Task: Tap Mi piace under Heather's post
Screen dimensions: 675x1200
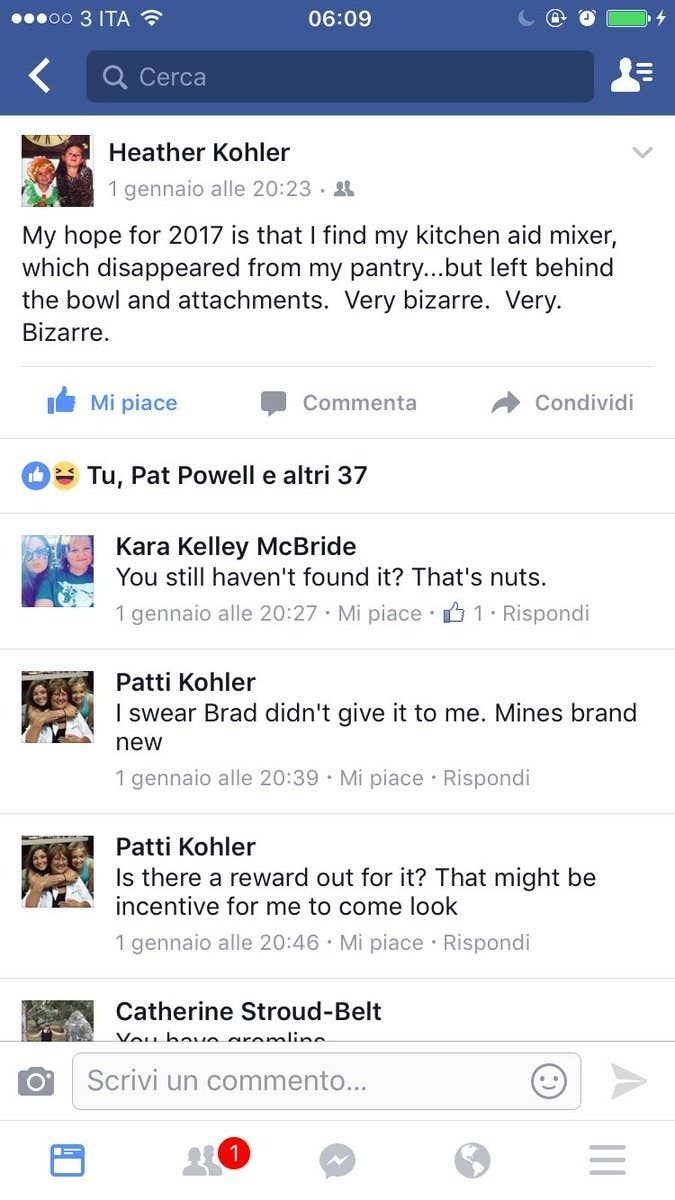Action: tap(112, 402)
